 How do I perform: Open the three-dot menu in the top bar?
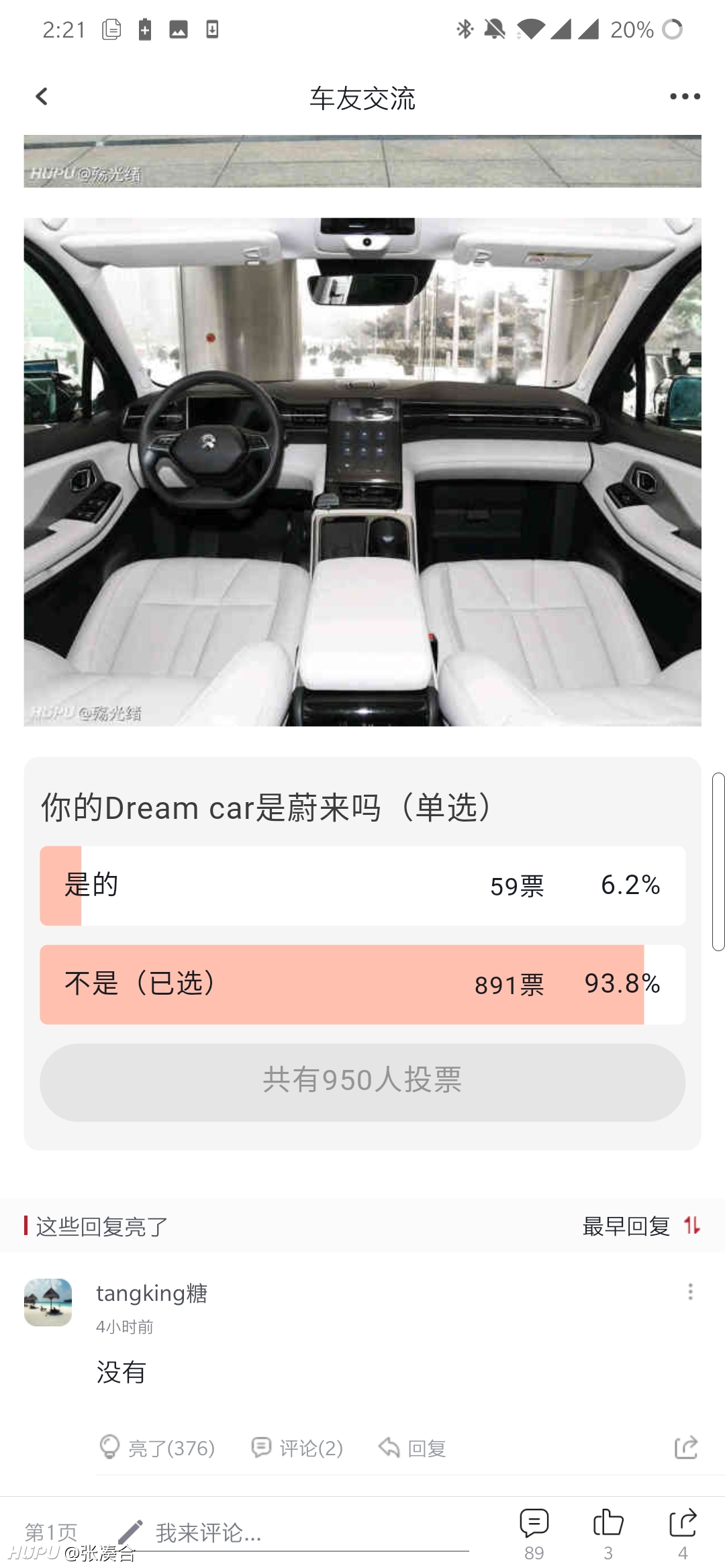(685, 97)
